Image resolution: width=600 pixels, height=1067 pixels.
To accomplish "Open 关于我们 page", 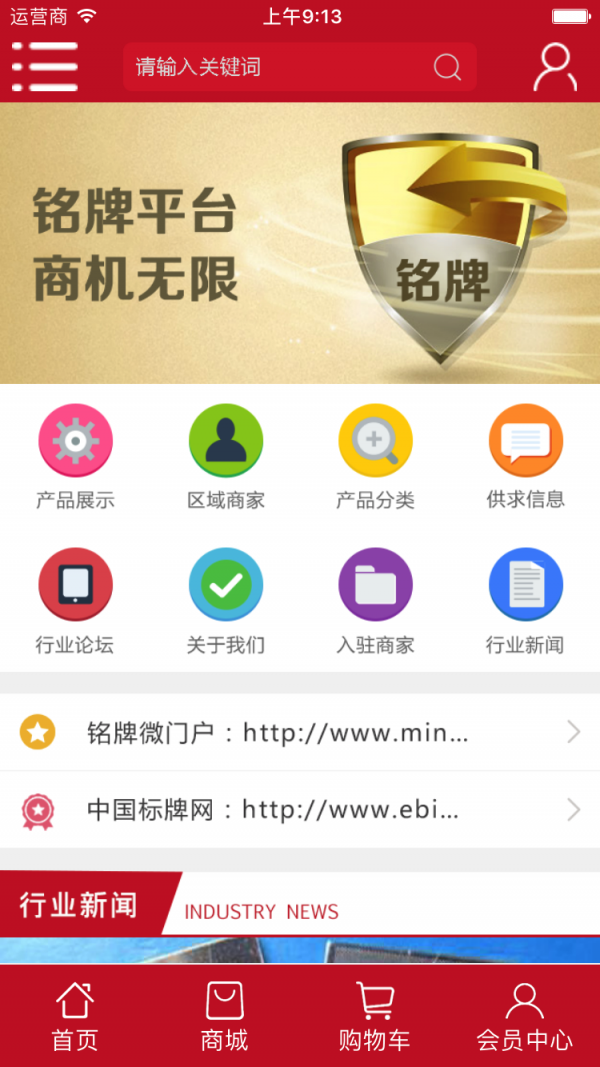I will tap(225, 600).
